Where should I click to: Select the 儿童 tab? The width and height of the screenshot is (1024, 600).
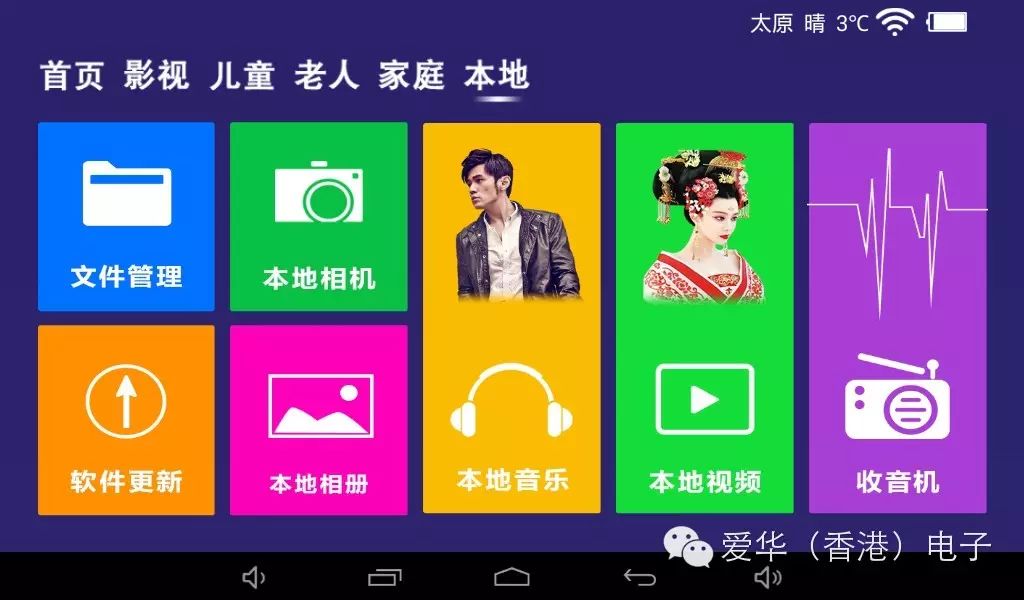[242, 76]
